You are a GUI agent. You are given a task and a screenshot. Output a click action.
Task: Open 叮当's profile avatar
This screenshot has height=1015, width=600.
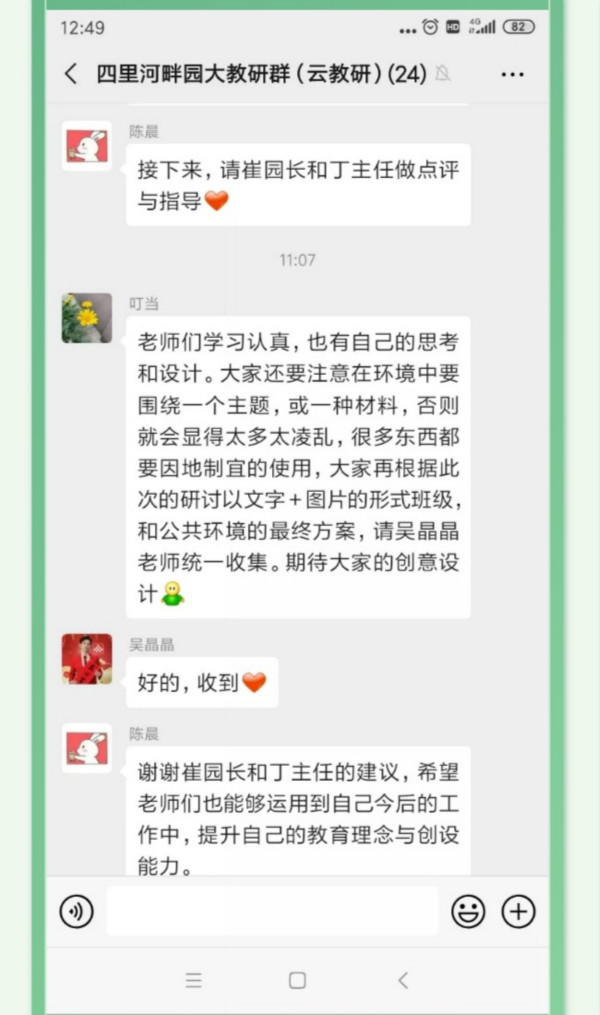(87, 318)
